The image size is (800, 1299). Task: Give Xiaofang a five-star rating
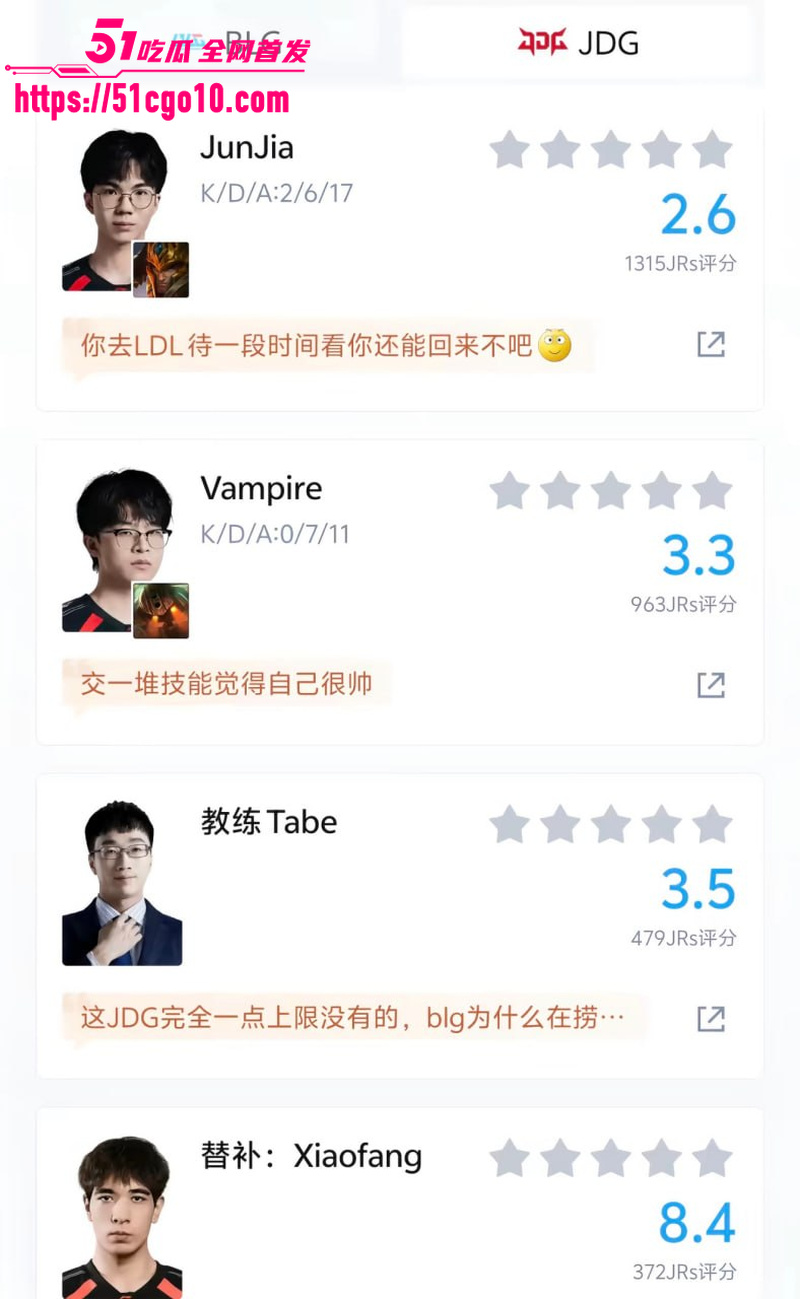coord(712,1159)
